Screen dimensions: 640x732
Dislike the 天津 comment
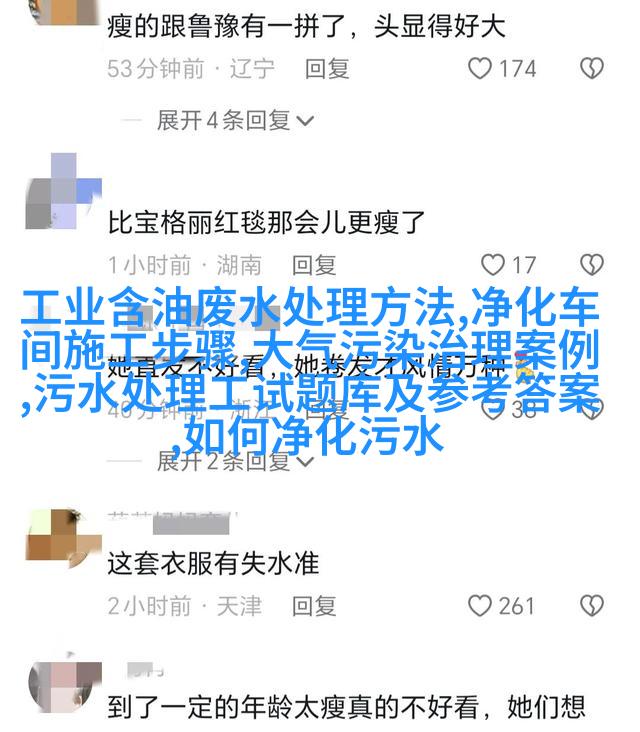coord(592,606)
